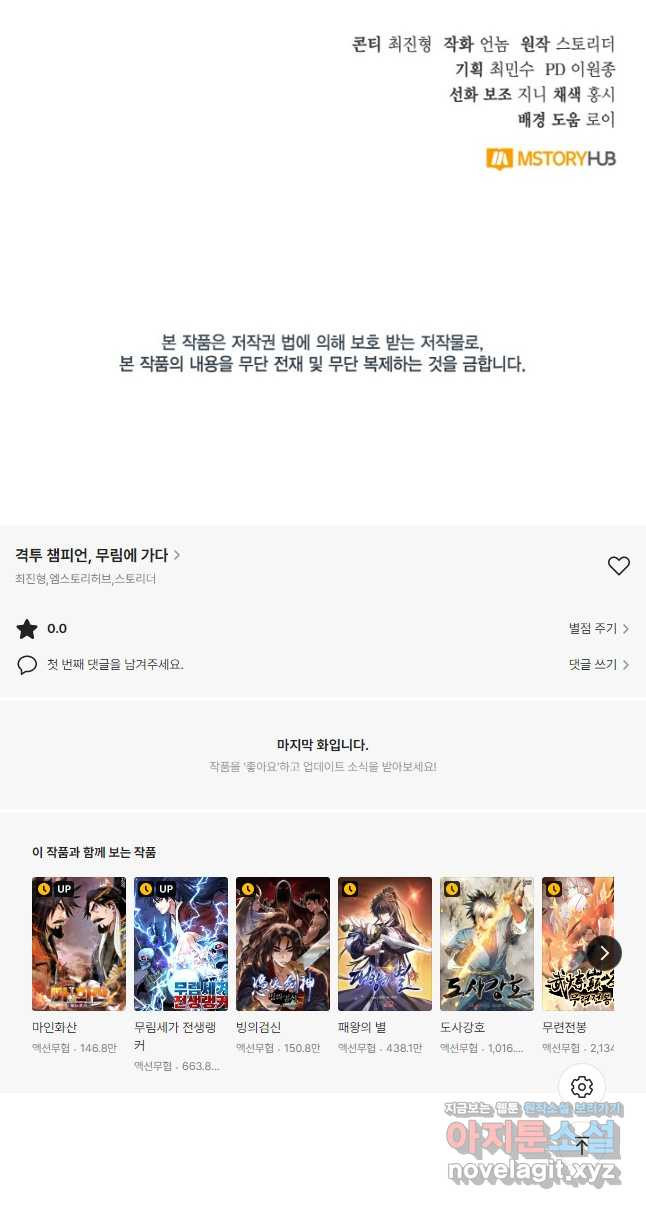Show next recommended titles with the arrow

(604, 953)
